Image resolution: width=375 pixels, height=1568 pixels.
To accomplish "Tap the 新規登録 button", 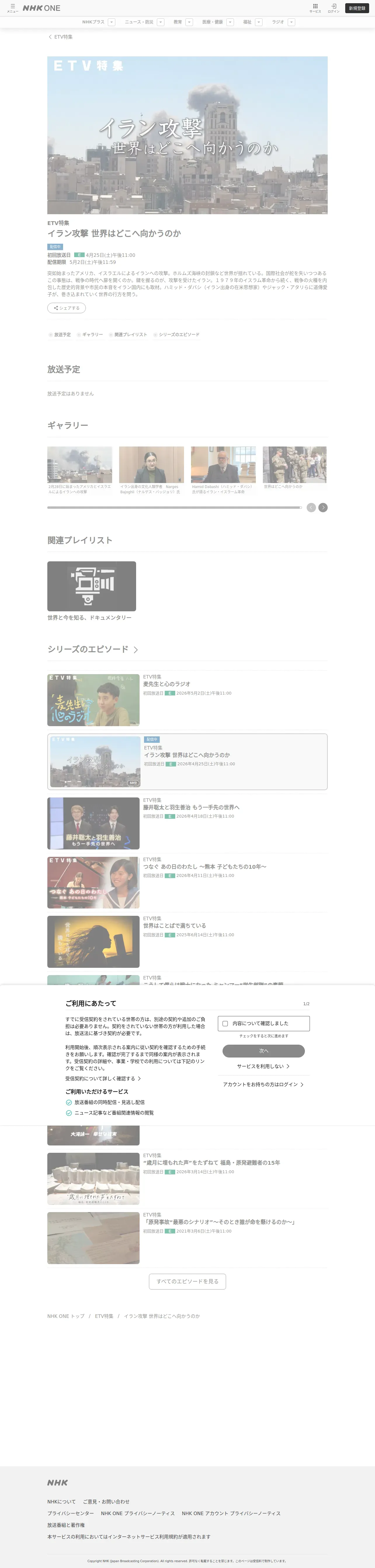I will (357, 8).
